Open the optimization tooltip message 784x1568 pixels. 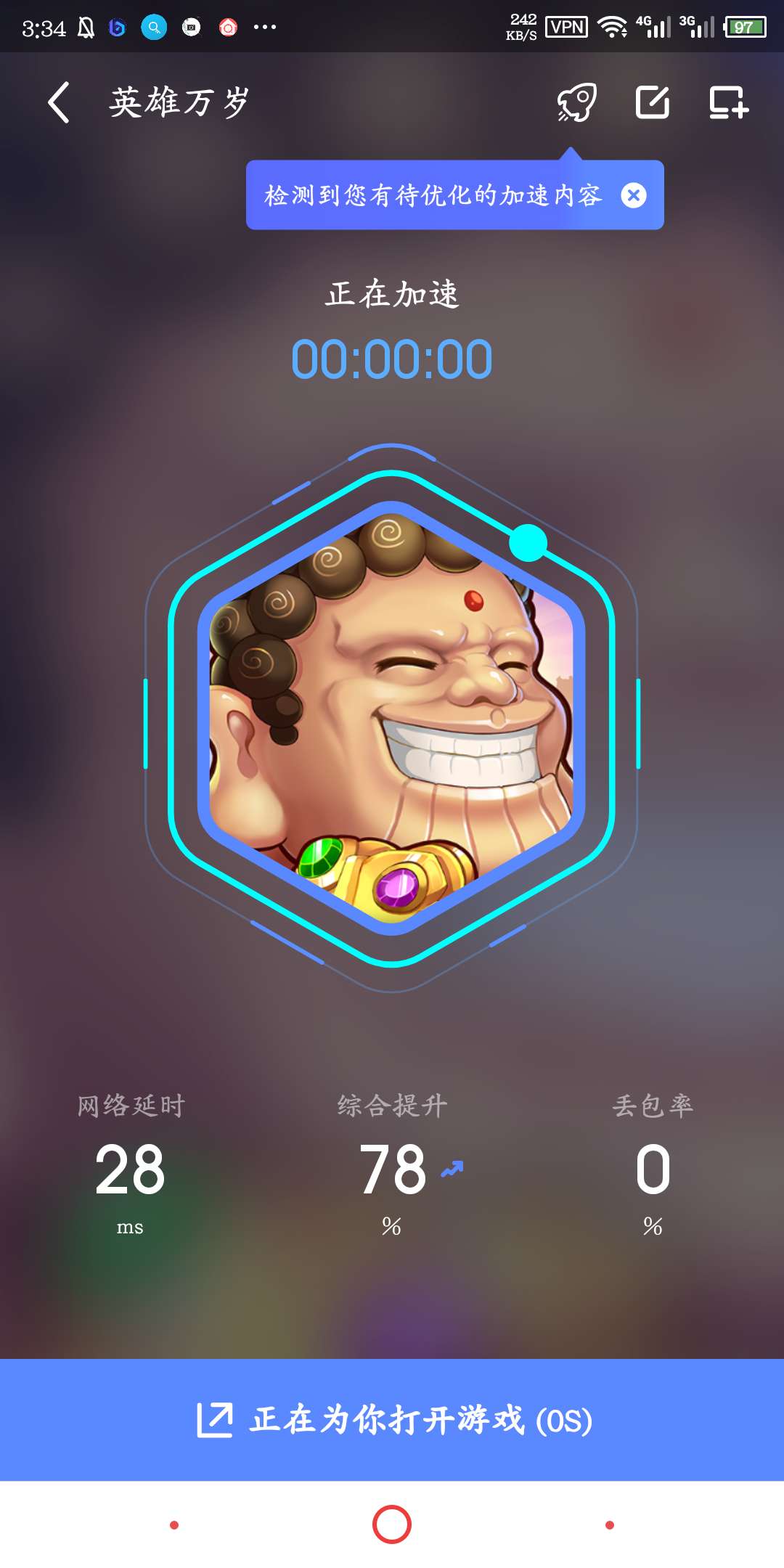coord(433,195)
